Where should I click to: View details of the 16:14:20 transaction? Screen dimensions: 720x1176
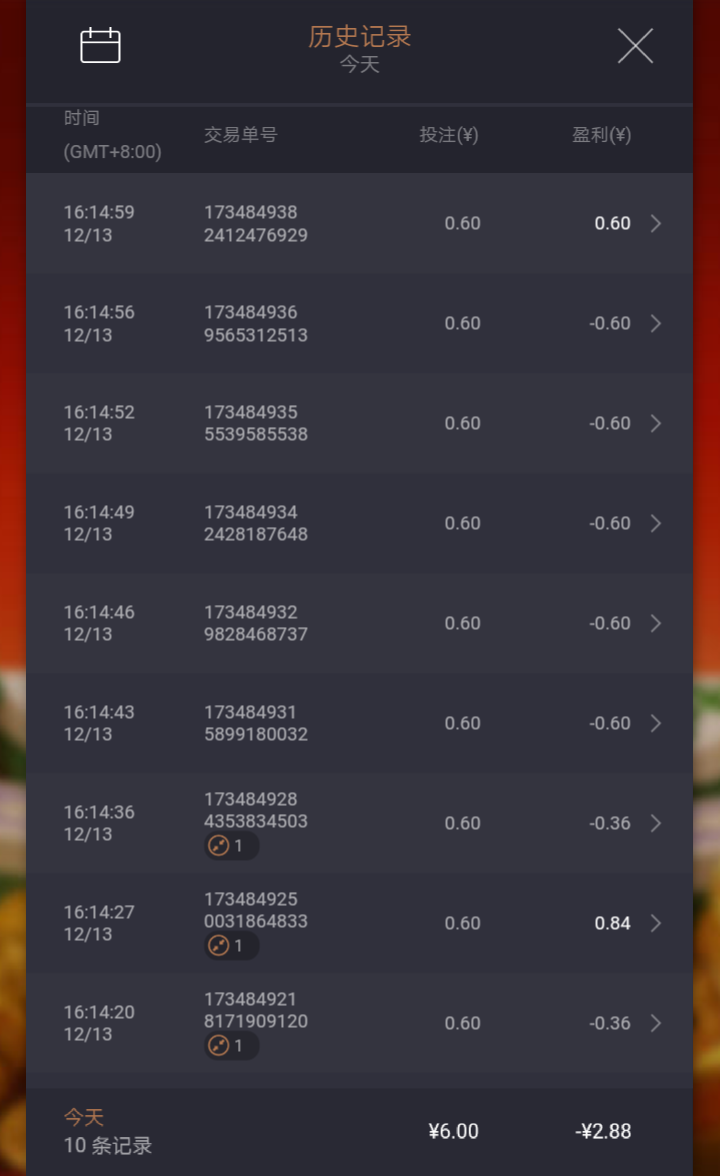[x=360, y=1023]
